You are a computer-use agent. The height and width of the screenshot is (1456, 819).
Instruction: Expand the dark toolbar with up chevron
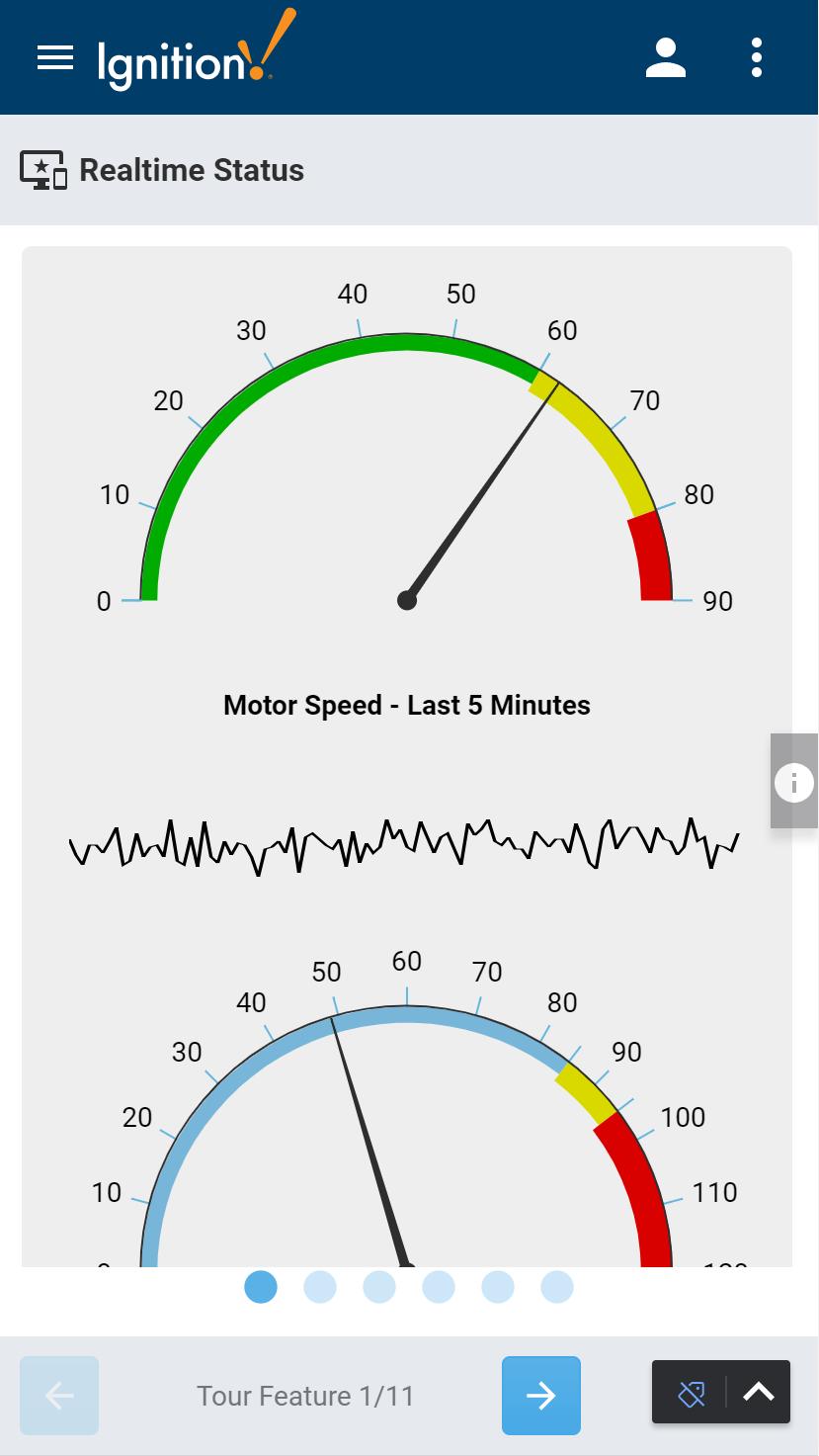(758, 1393)
